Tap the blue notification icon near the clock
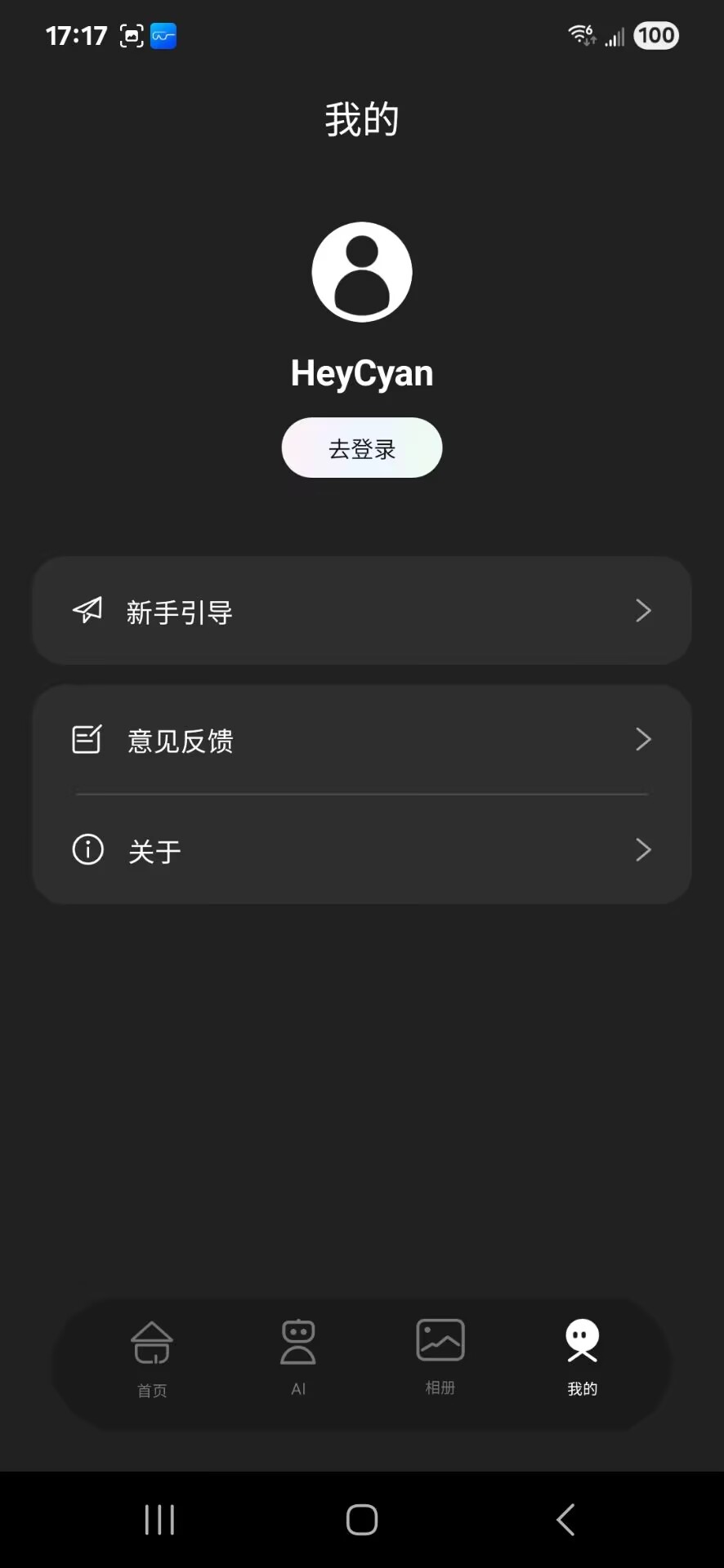Viewport: 724px width, 1568px height. tap(163, 35)
